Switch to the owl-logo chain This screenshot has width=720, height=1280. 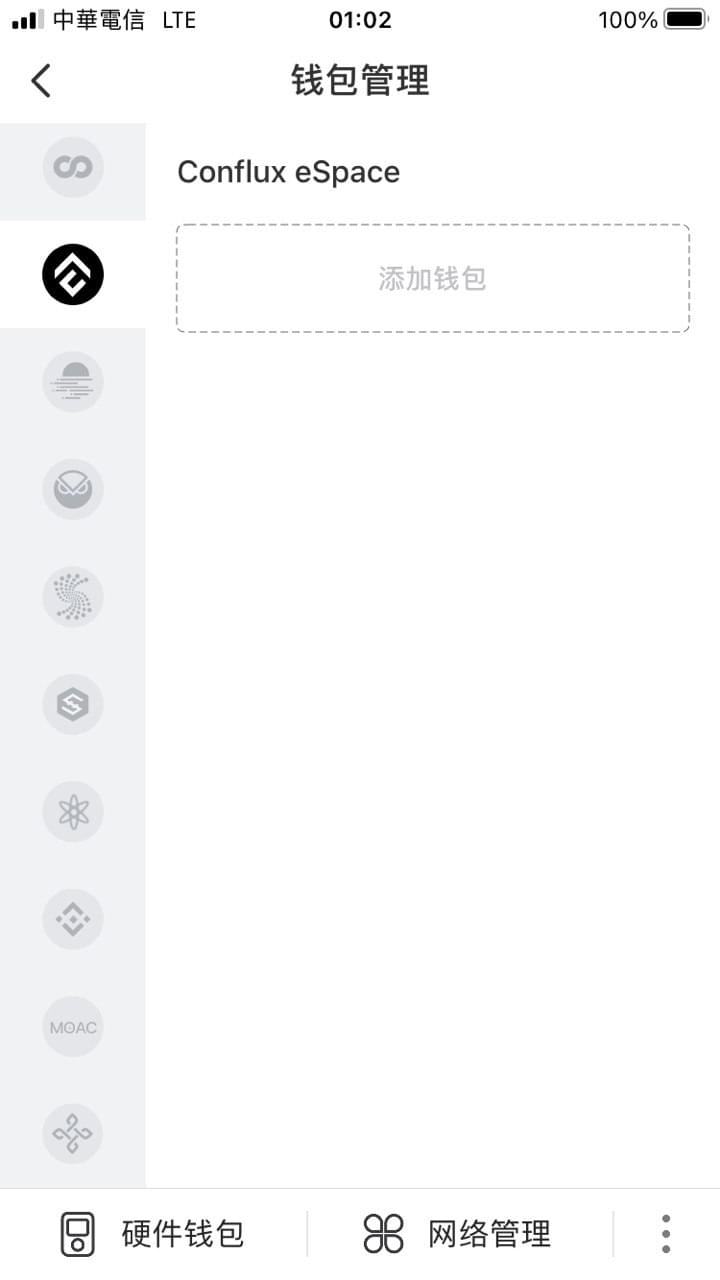pos(73,489)
